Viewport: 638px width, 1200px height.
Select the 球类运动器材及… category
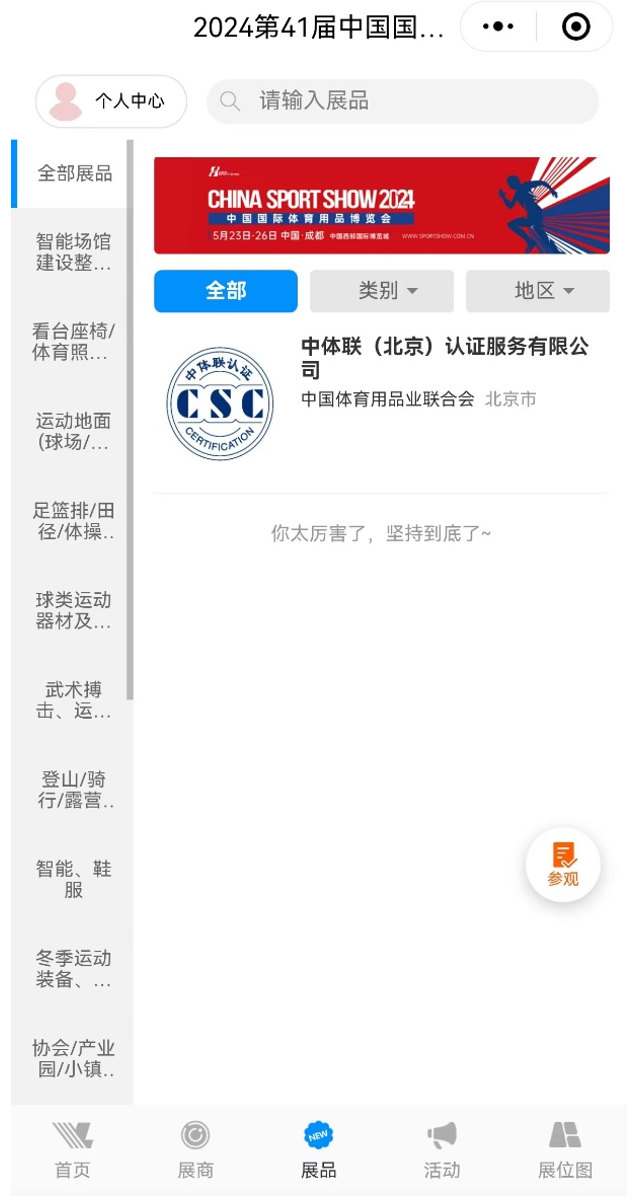click(x=74, y=610)
